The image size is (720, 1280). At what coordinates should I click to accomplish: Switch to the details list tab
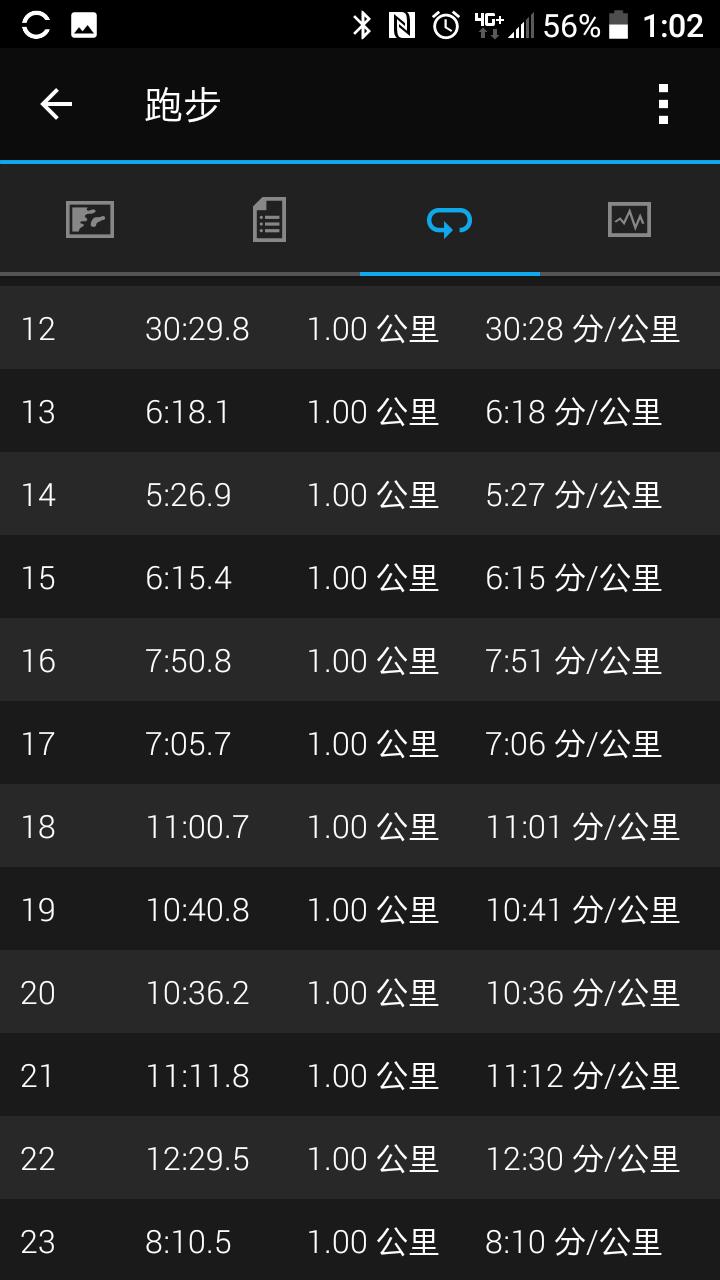(x=269, y=219)
